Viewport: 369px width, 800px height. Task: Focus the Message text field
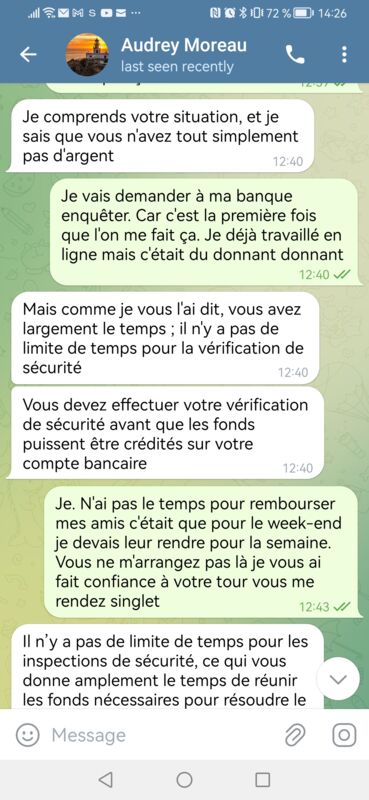click(161, 735)
